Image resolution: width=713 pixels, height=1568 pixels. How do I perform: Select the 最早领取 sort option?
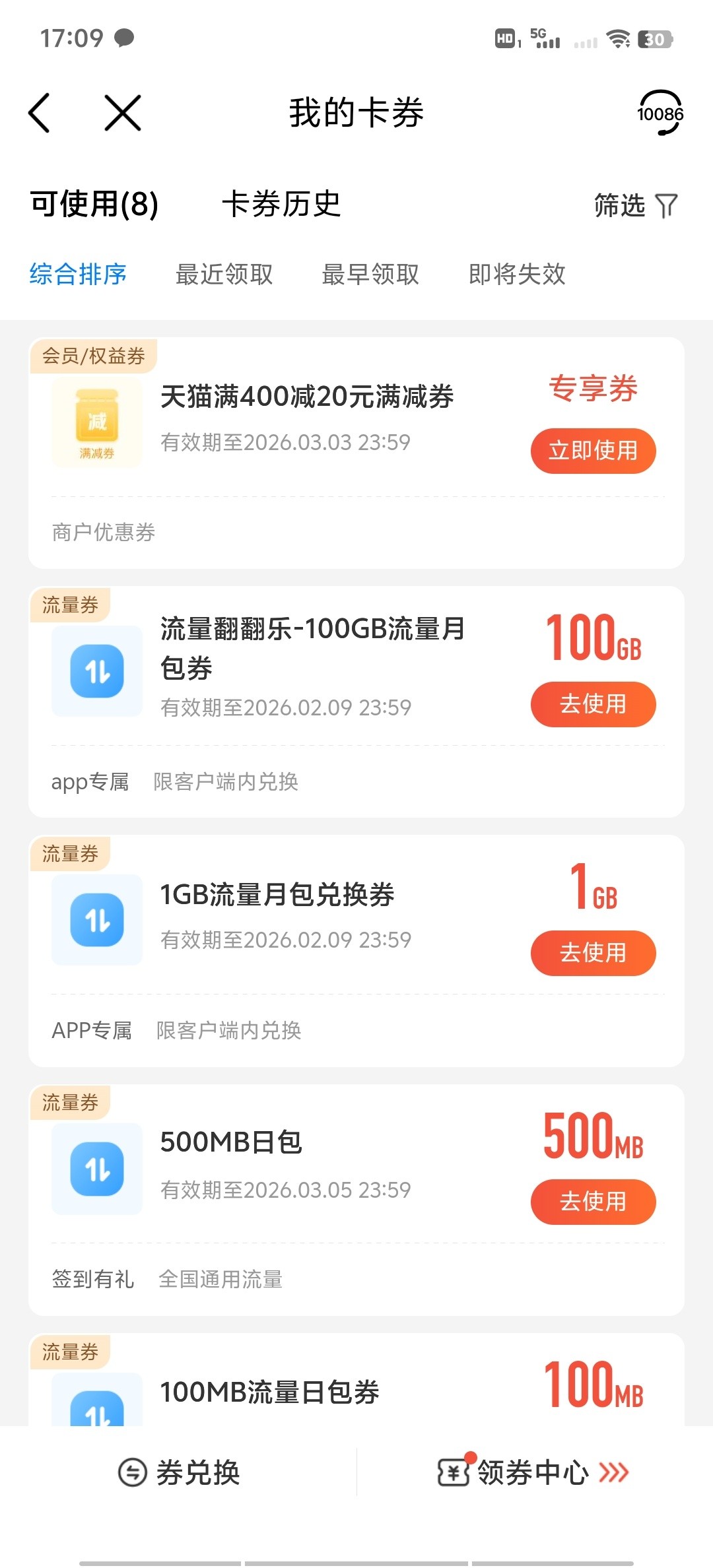[370, 275]
